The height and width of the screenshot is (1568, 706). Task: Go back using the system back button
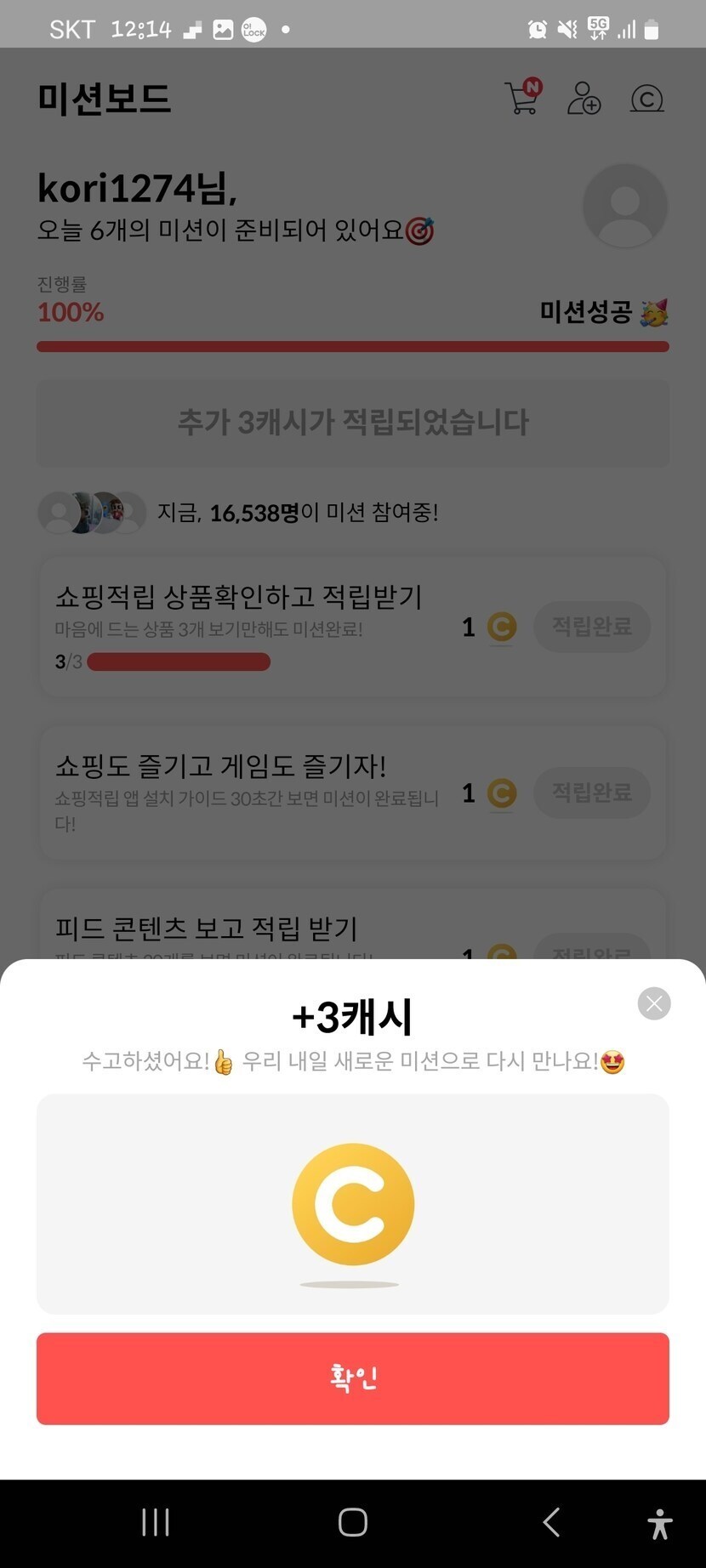point(551,1522)
